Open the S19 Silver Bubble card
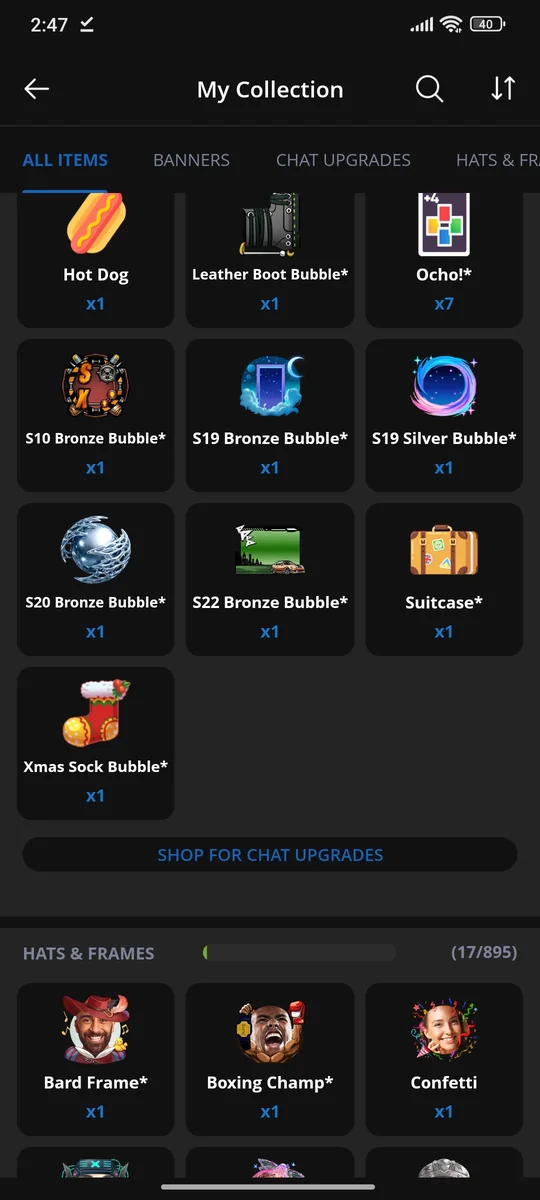The height and width of the screenshot is (1200, 540). pyautogui.click(x=444, y=415)
